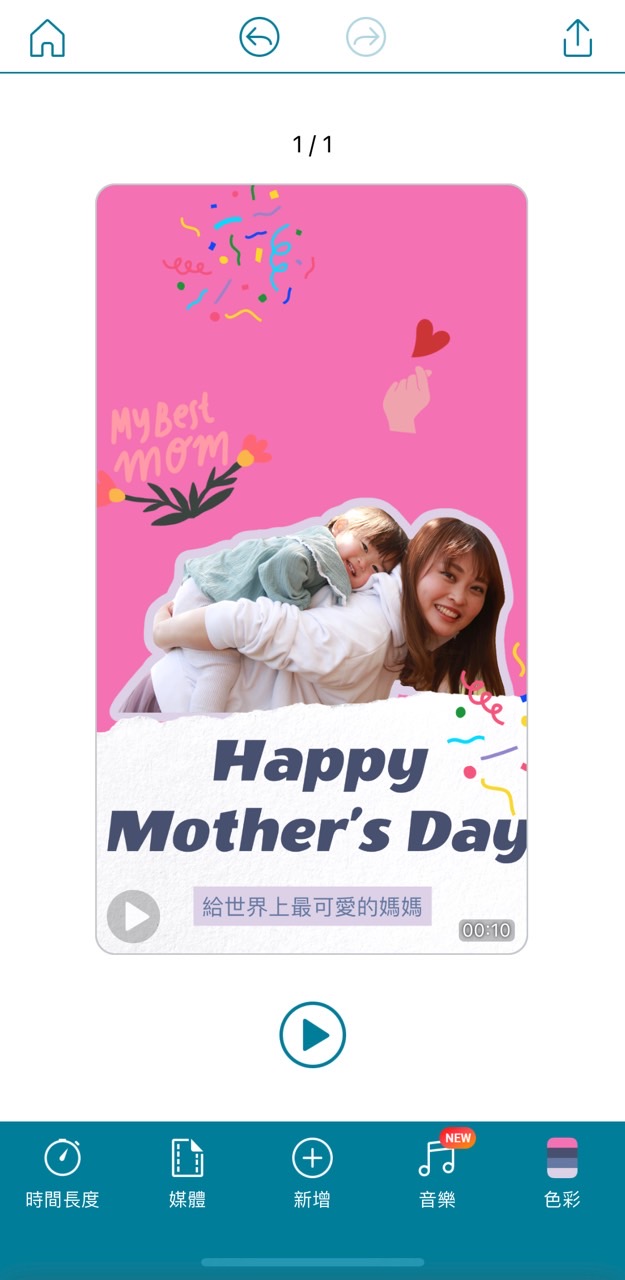Tap the small play button on the card
The image size is (625, 1280).
click(x=133, y=916)
